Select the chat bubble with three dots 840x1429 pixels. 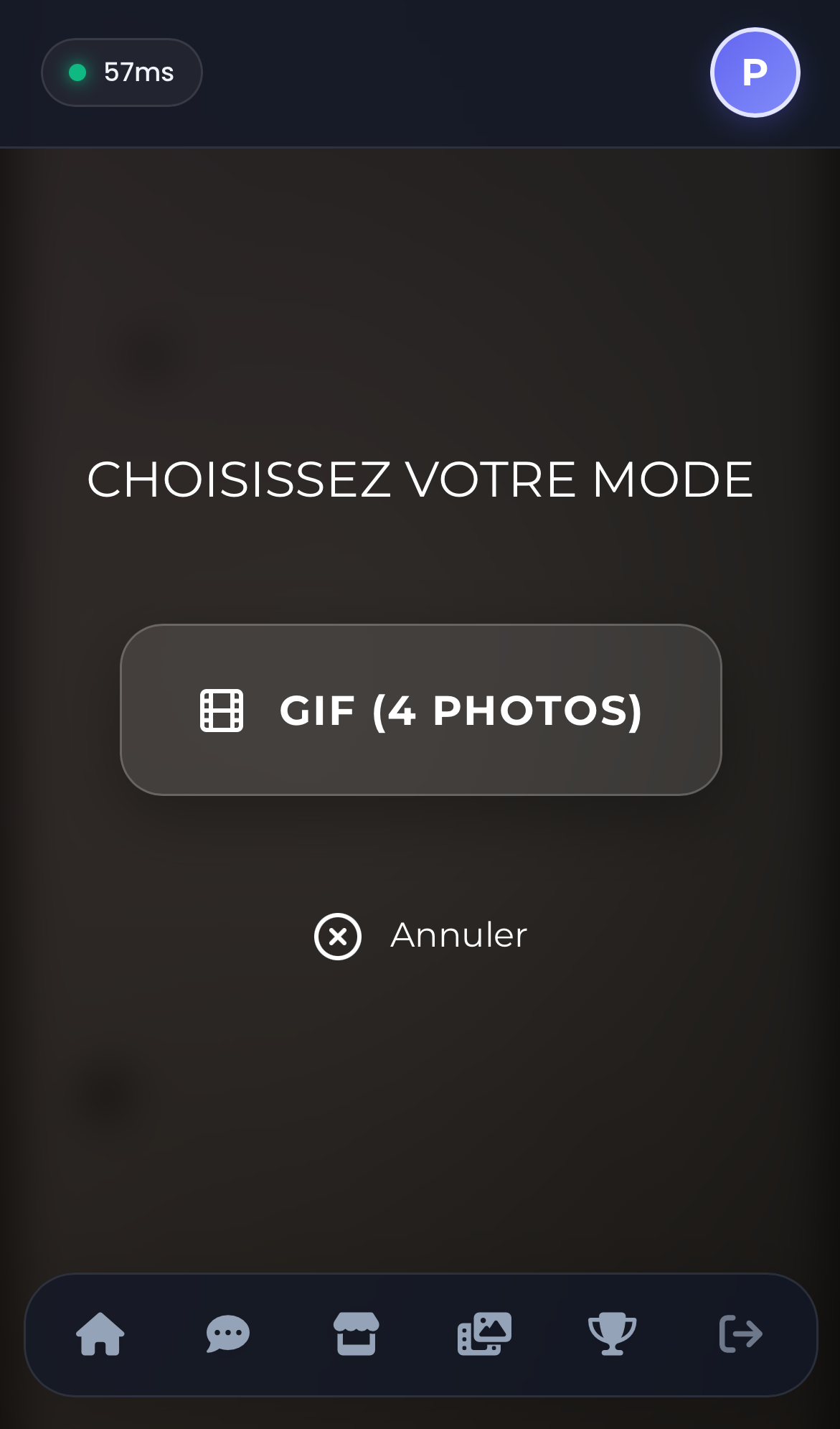pos(227,1334)
